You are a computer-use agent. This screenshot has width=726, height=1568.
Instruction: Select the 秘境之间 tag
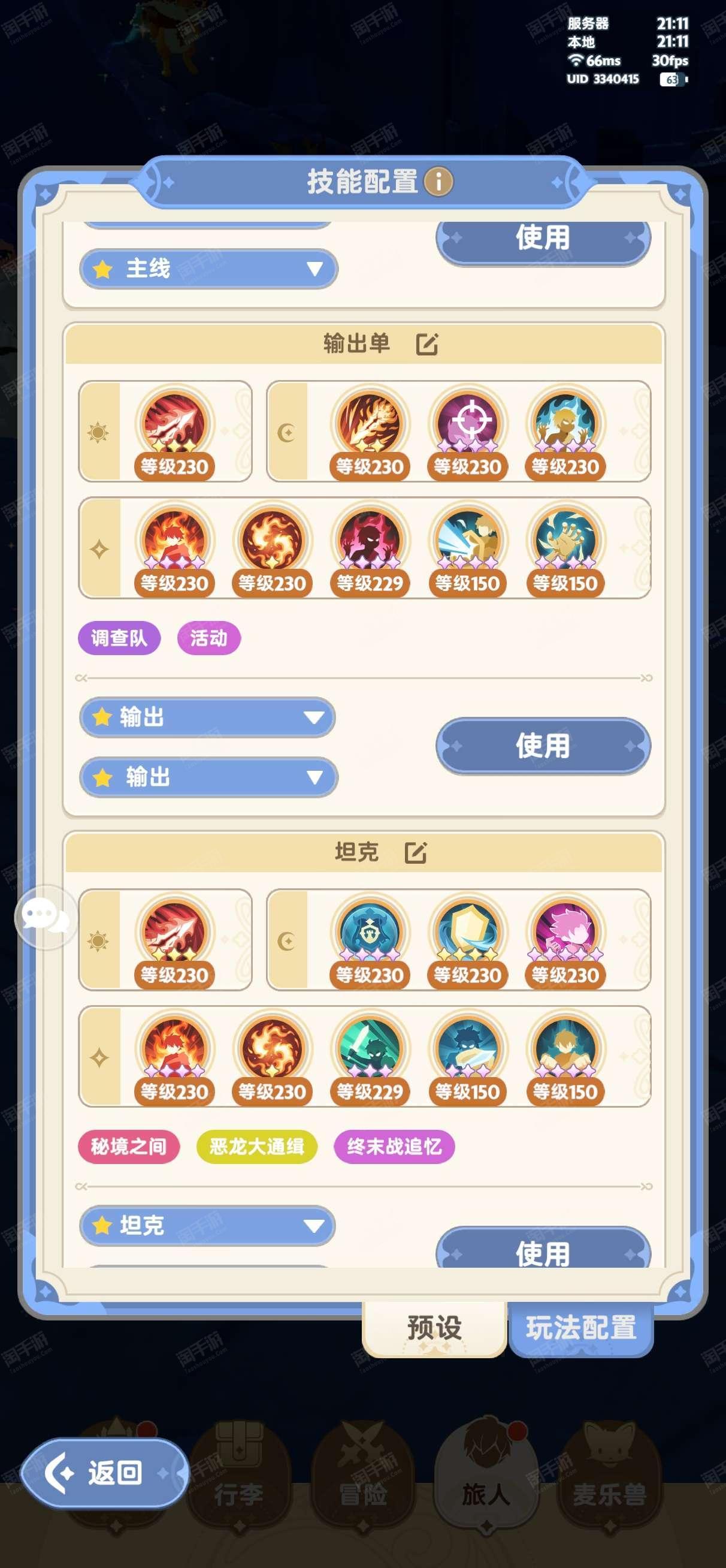click(128, 1147)
